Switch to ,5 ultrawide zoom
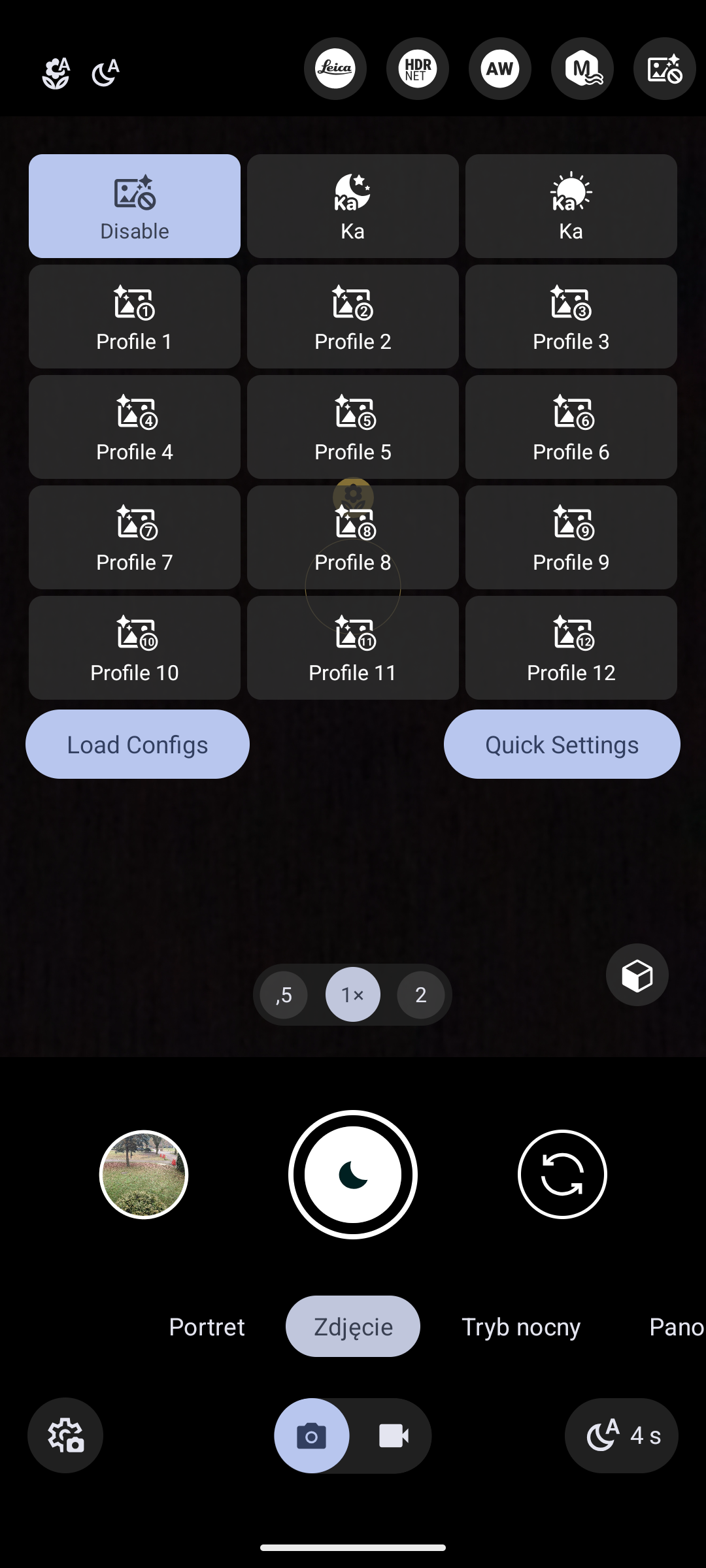The width and height of the screenshot is (706, 1568). click(x=284, y=995)
